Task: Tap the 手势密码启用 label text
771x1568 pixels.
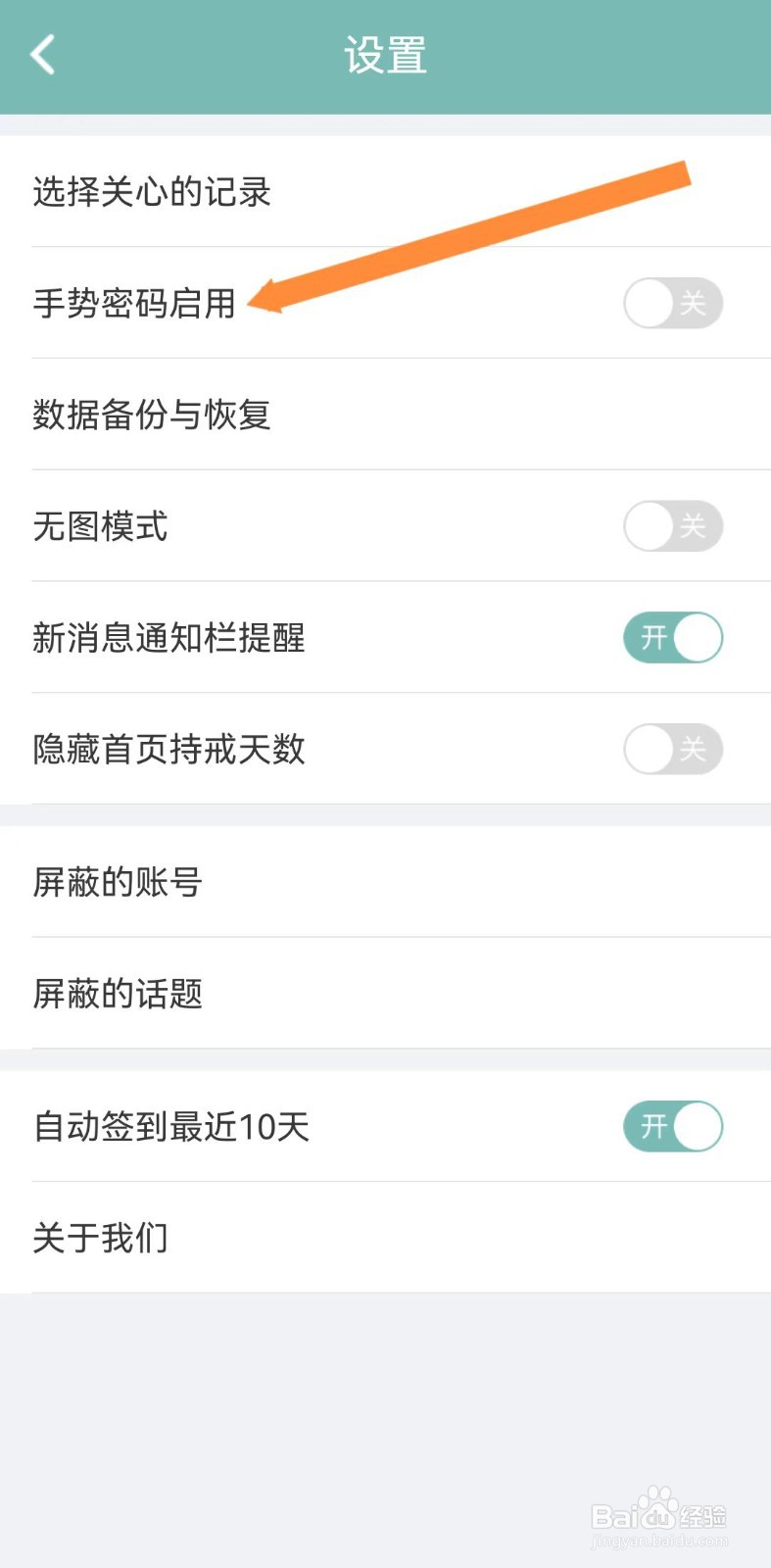Action: (x=134, y=304)
